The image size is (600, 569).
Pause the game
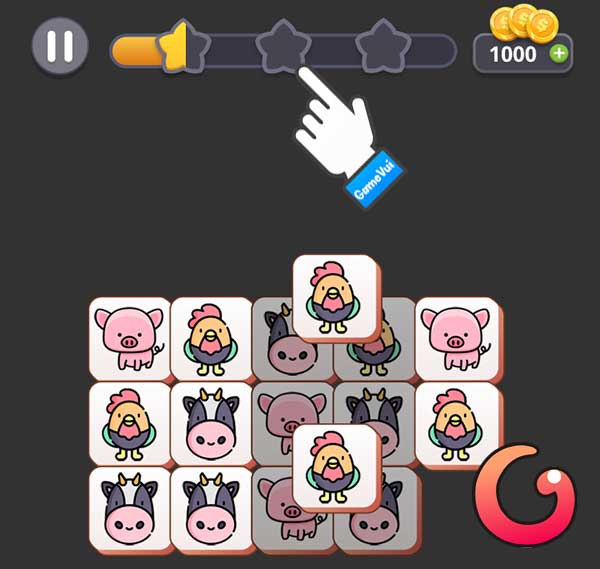[x=60, y=47]
